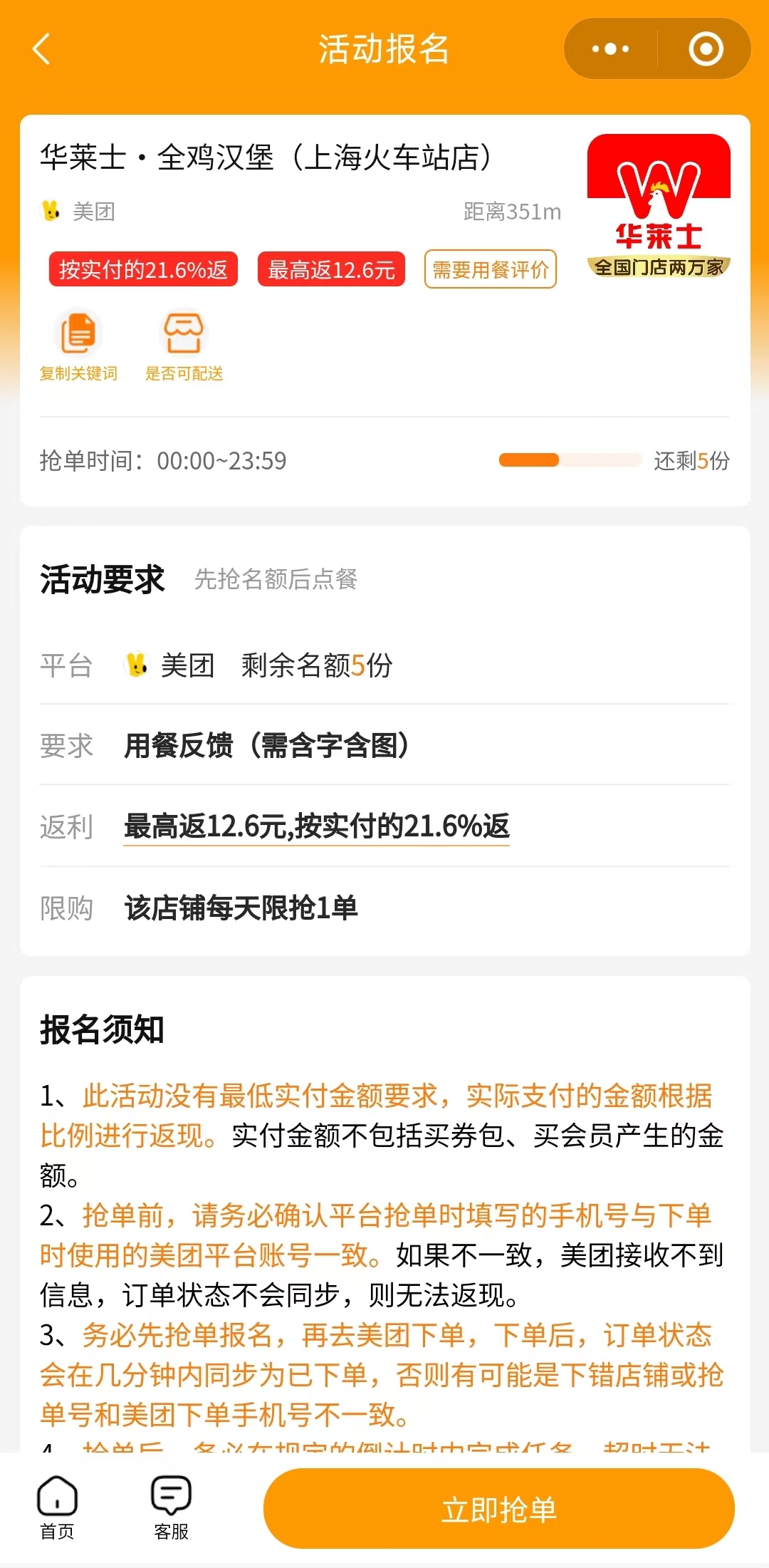Check delivery availability with 是否可配送

coord(184,346)
